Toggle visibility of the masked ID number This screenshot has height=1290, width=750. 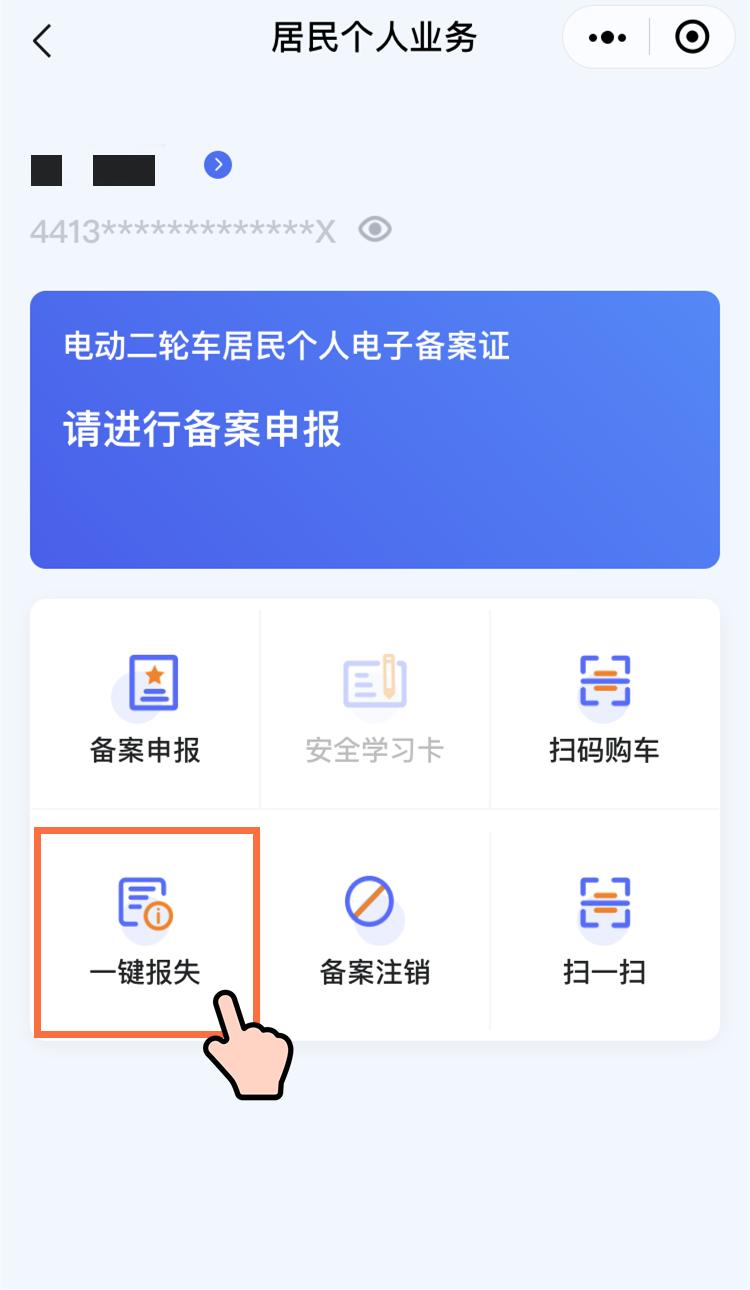point(374,229)
